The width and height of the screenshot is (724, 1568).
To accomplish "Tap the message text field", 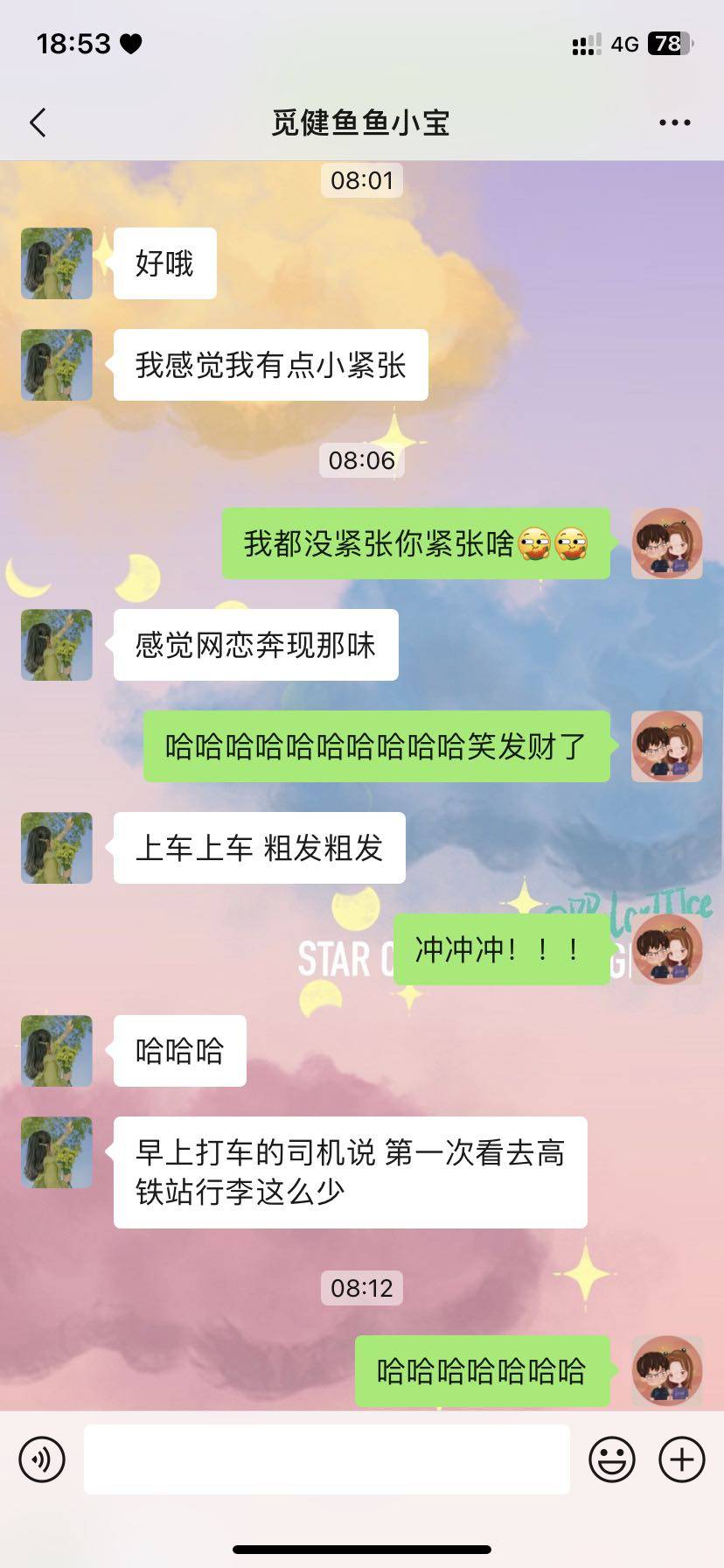I will point(326,1459).
